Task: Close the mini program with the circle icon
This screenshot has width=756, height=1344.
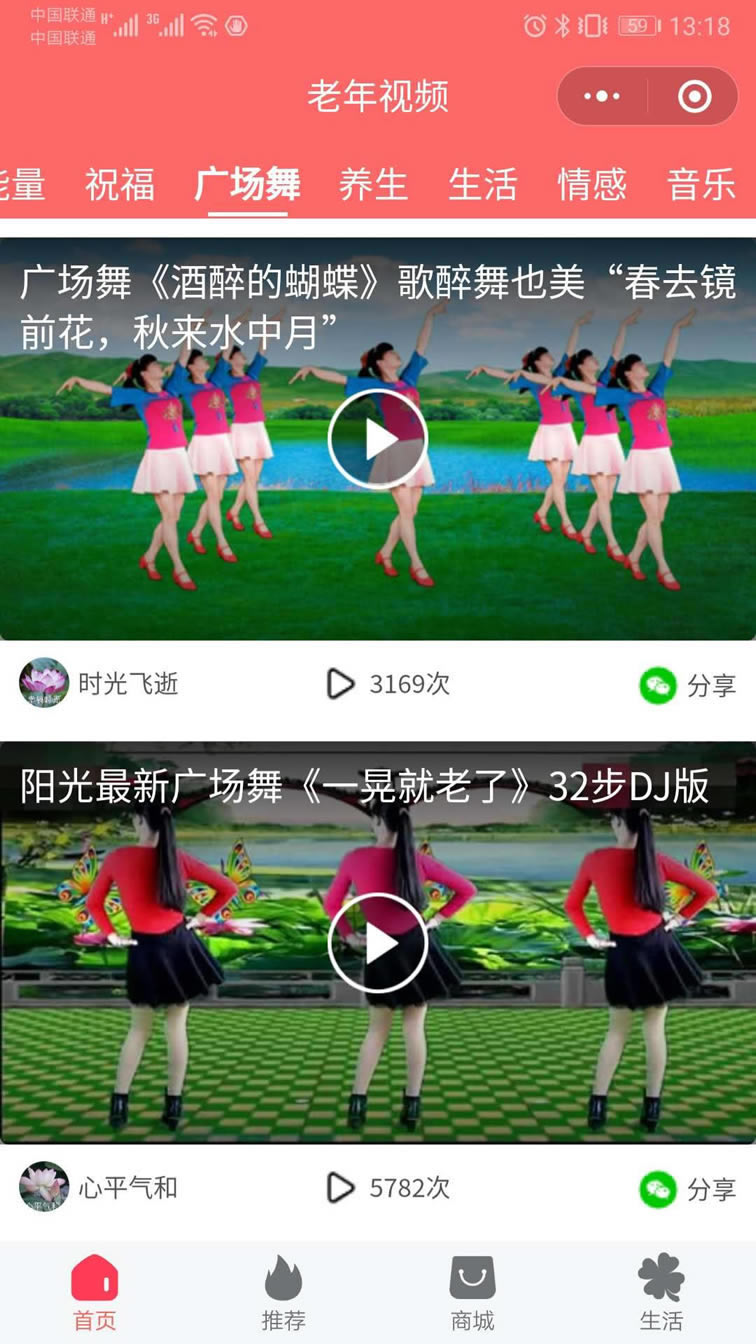Action: pyautogui.click(x=694, y=96)
